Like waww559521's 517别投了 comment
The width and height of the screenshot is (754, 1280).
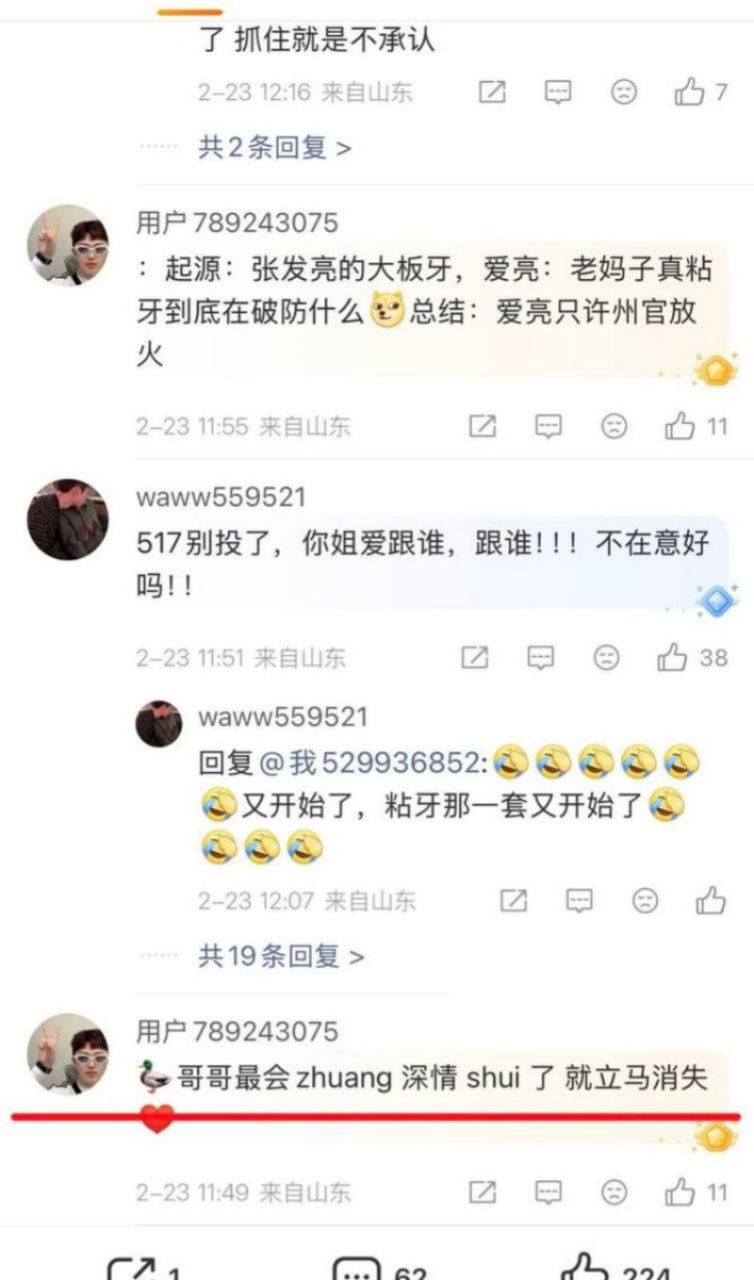click(673, 658)
